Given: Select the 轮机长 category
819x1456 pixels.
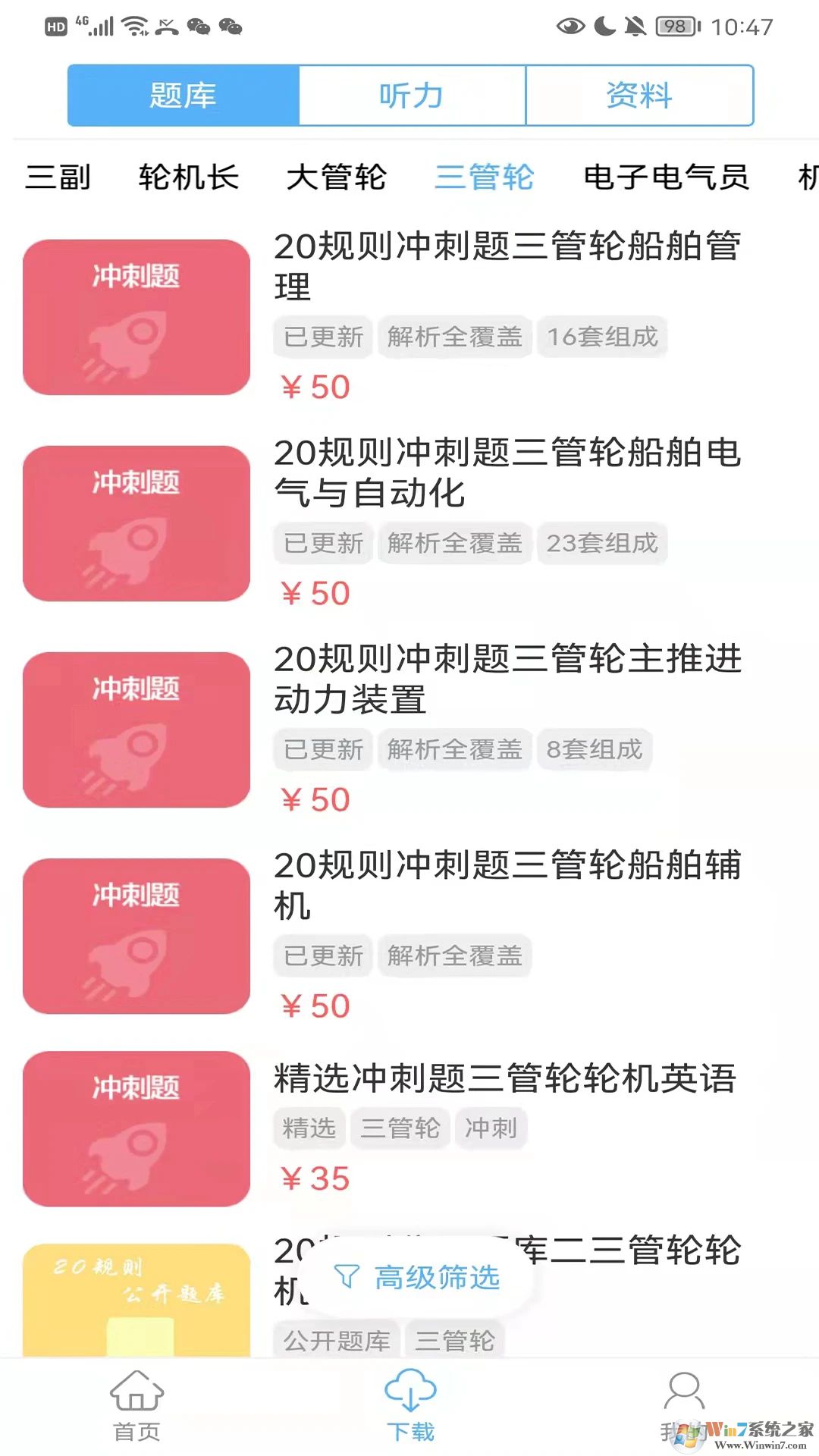Looking at the screenshot, I should pos(189,177).
